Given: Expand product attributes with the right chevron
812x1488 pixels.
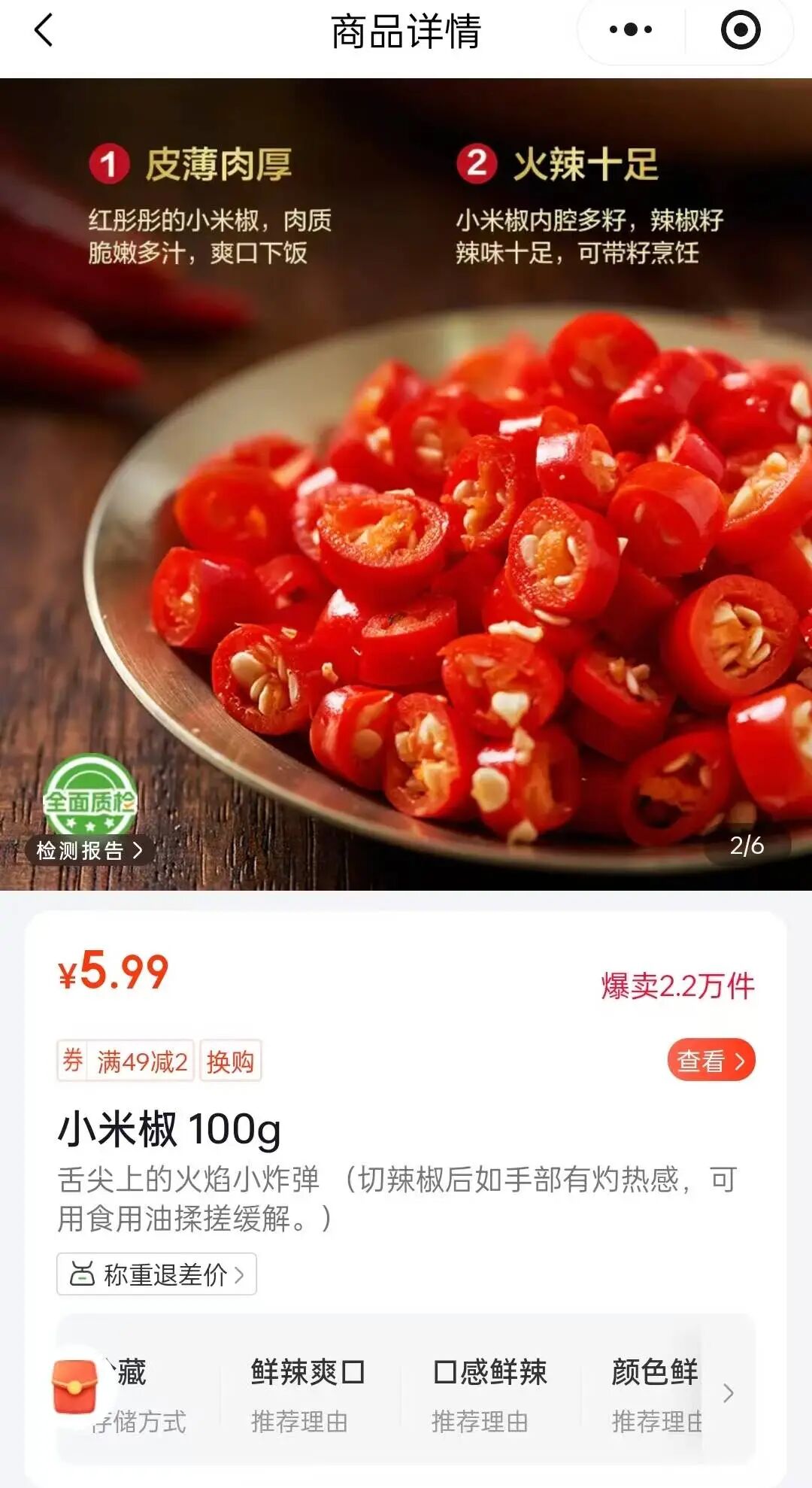Looking at the screenshot, I should (x=728, y=1393).
